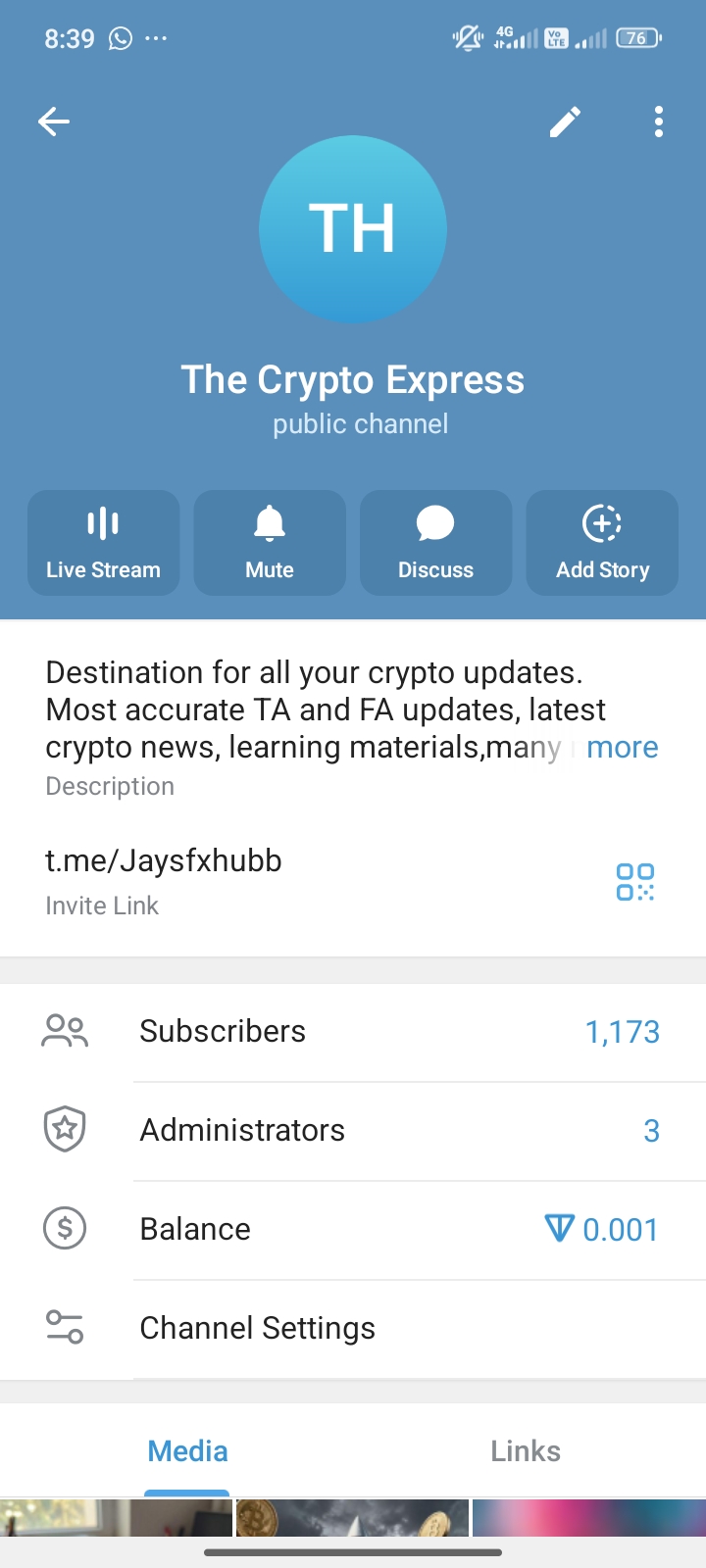Open the three-dot overflow menu
The height and width of the screenshot is (1568, 706).
pos(658,122)
